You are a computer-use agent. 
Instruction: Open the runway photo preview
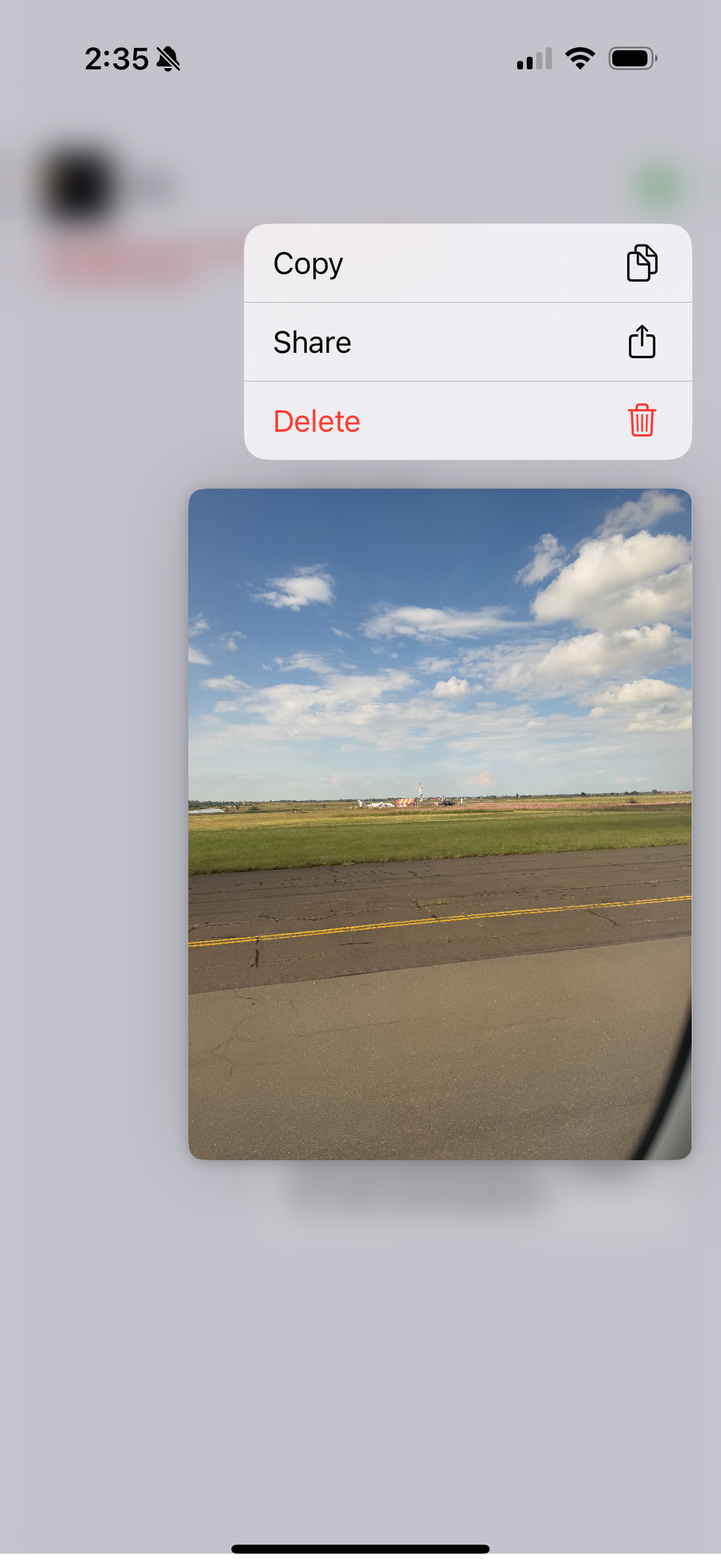pyautogui.click(x=439, y=823)
